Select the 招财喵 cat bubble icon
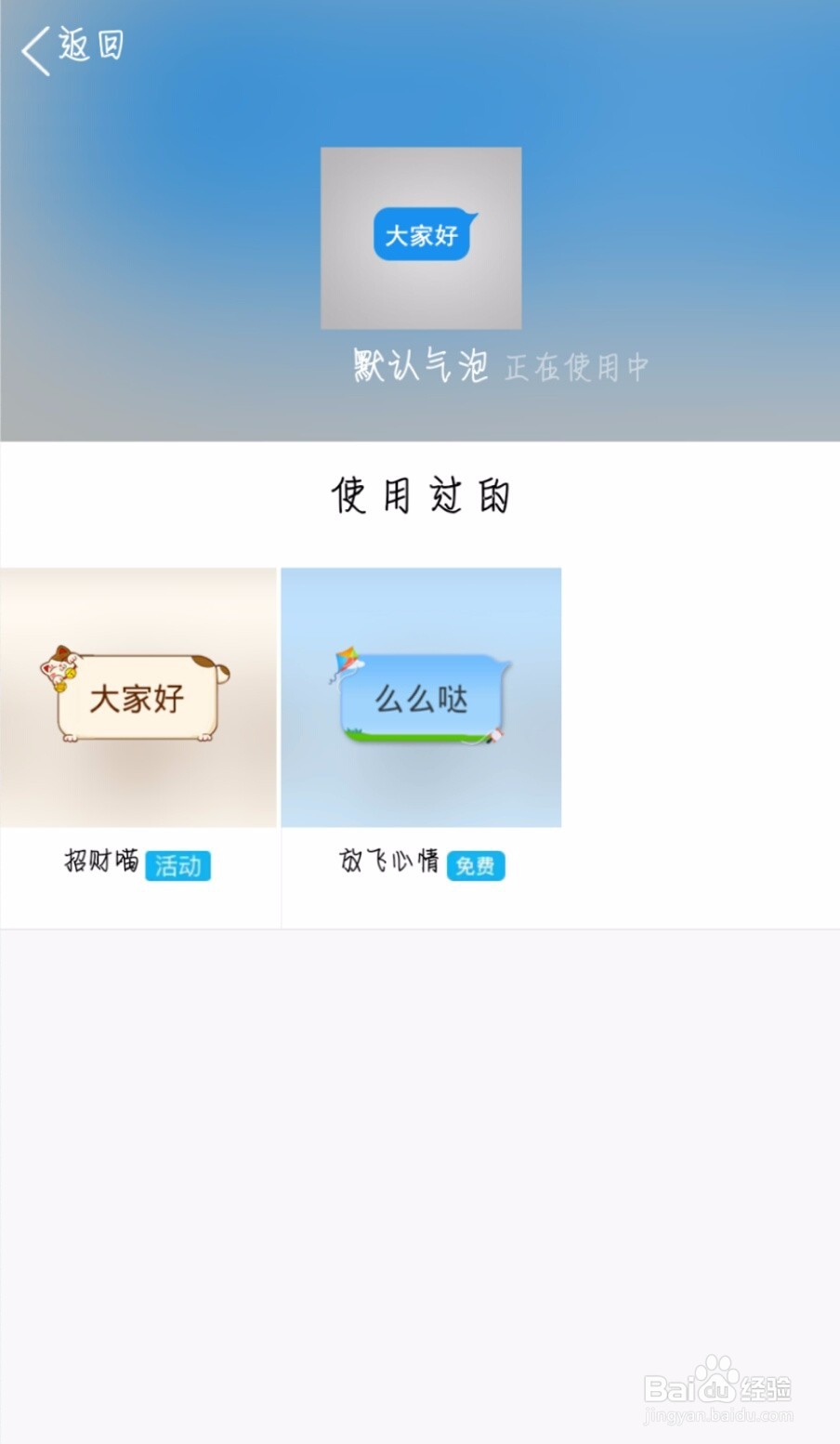840x1444 pixels. click(139, 697)
